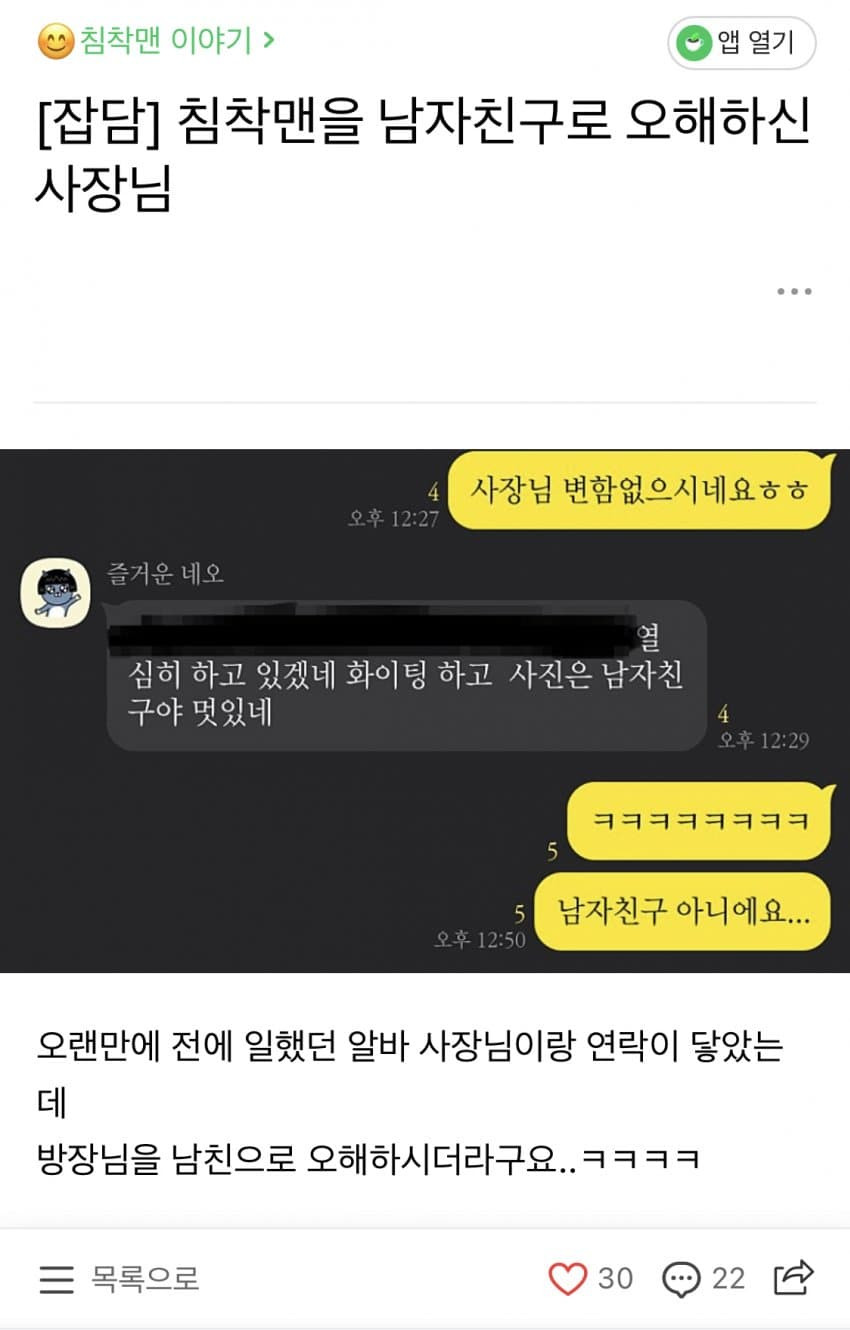Tap the 앱 열기 button
Image resolution: width=850 pixels, height=1330 pixels.
pos(741,43)
